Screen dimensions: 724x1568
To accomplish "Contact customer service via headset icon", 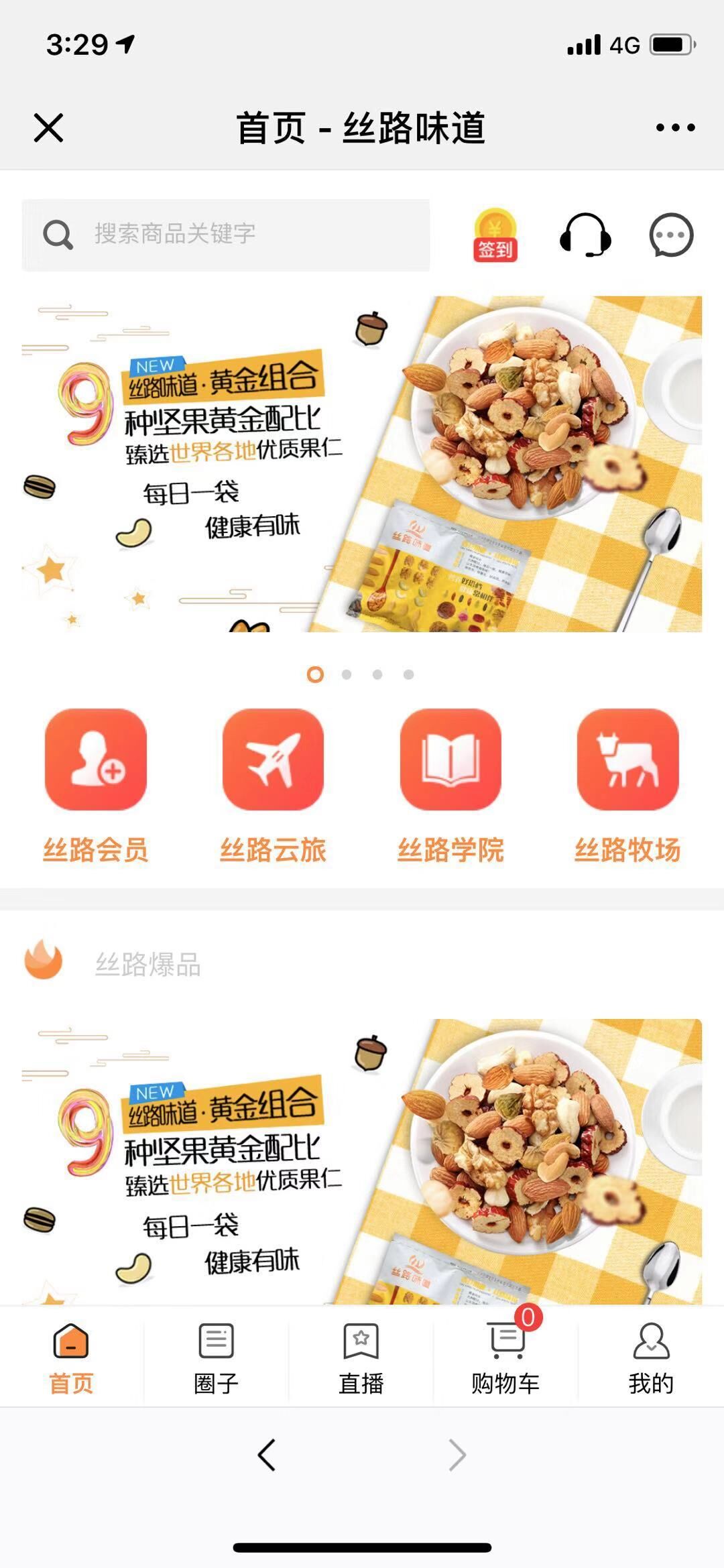I will pyautogui.click(x=585, y=235).
